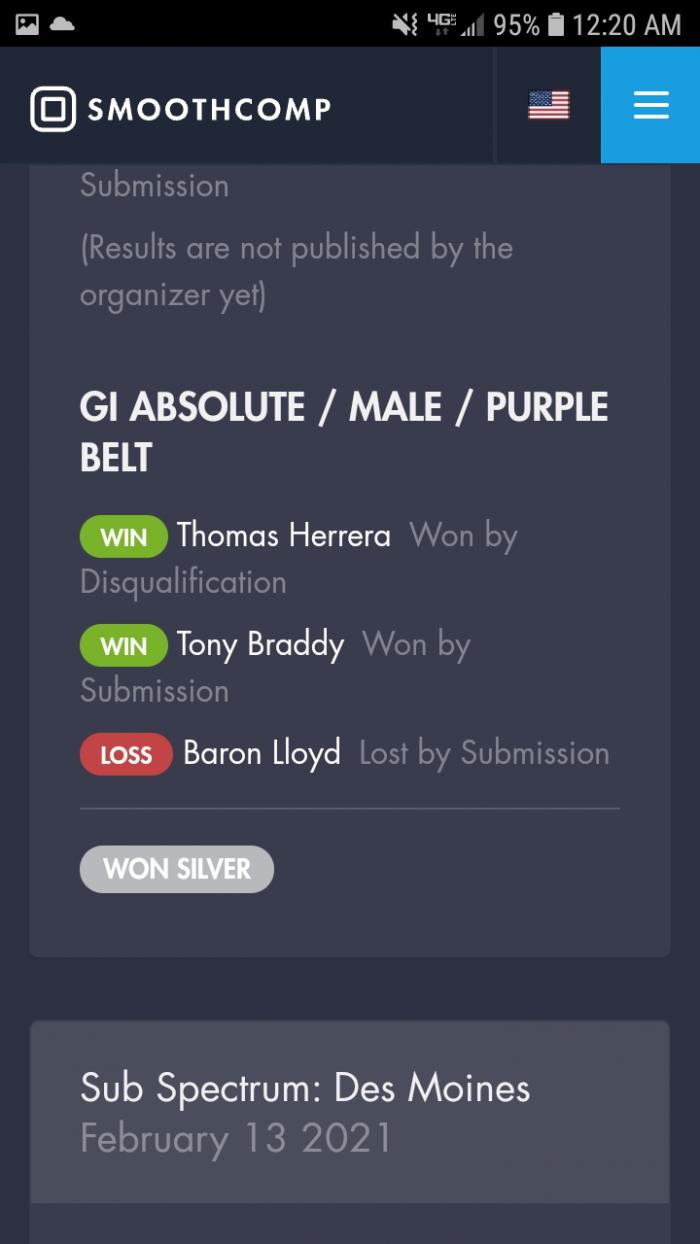Open Tony Braddy's profile
700x1244 pixels.
click(260, 644)
